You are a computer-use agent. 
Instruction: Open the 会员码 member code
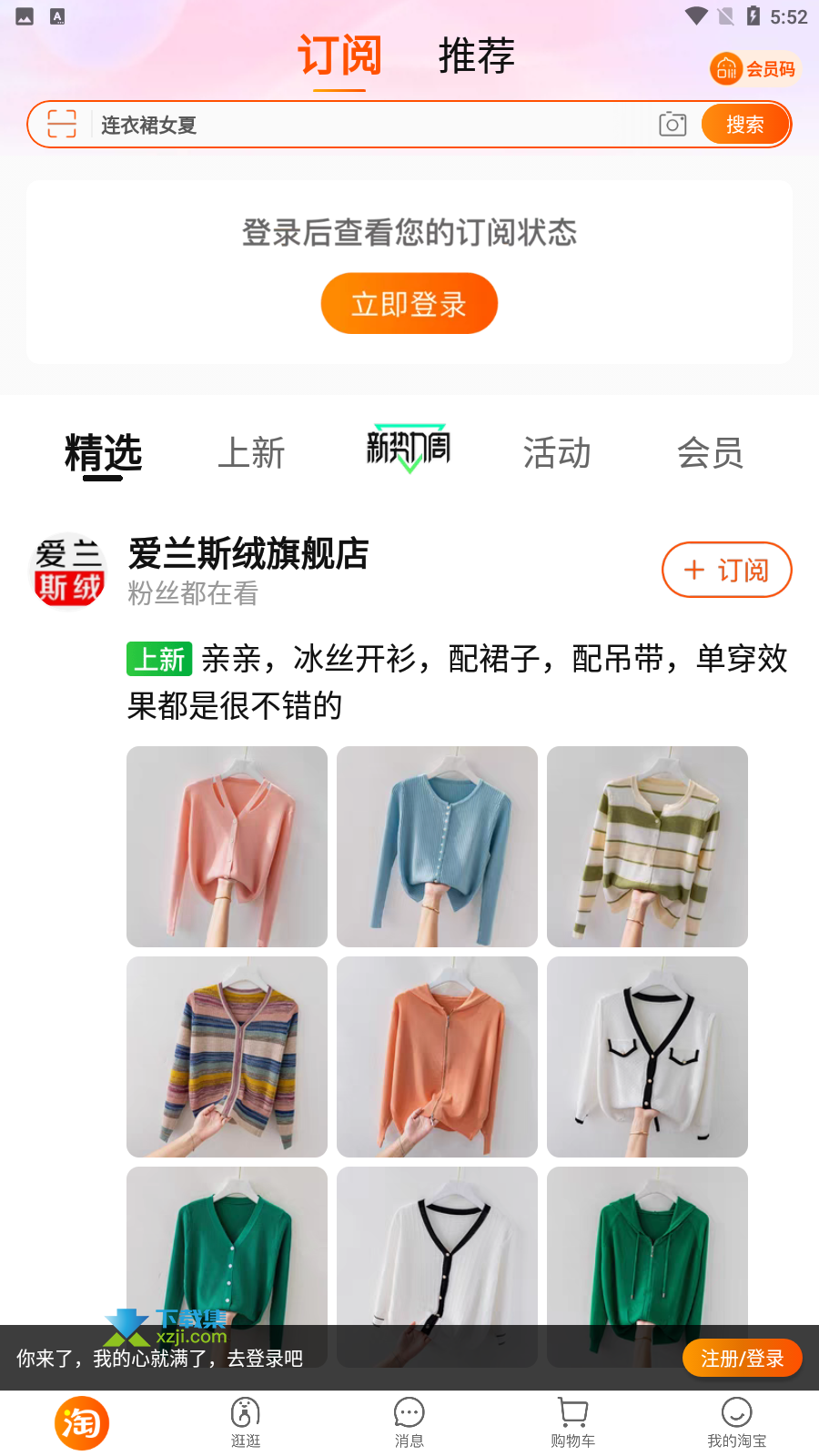[754, 68]
